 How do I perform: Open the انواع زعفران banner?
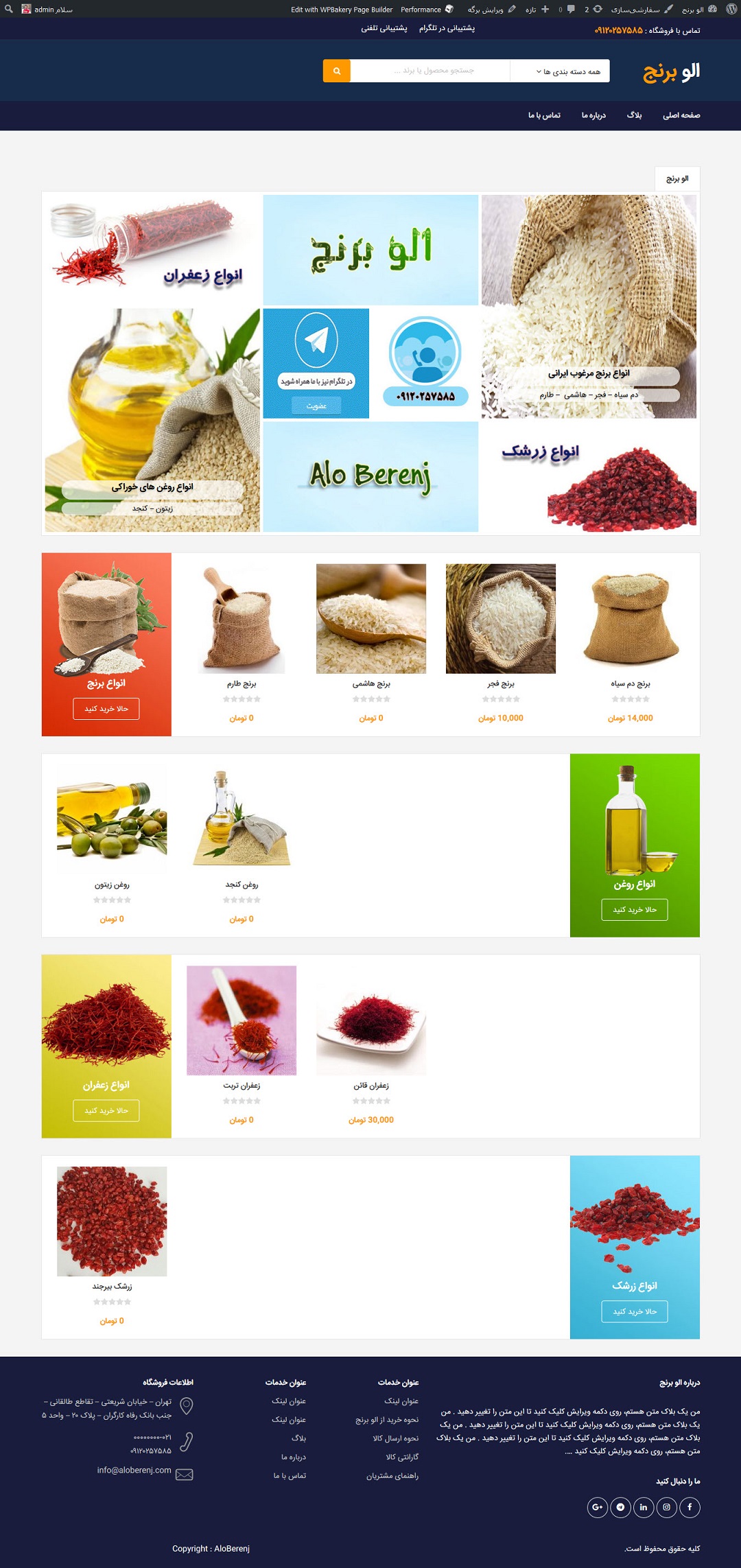tap(152, 249)
